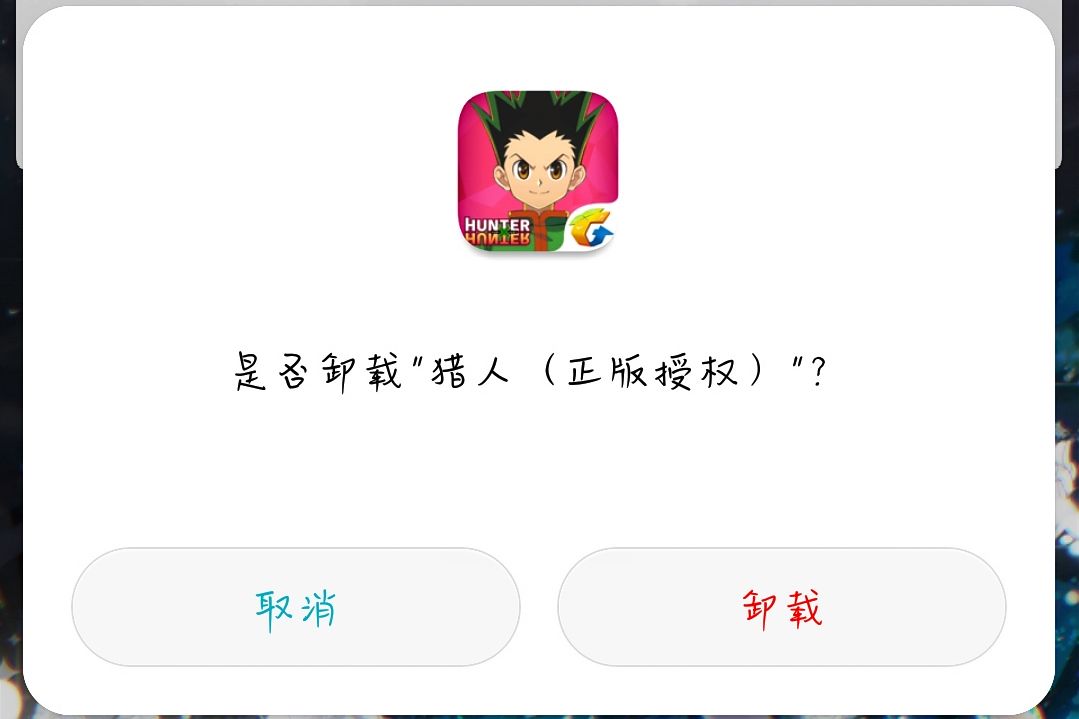Confirm with the red 卸载 button

[x=782, y=607]
